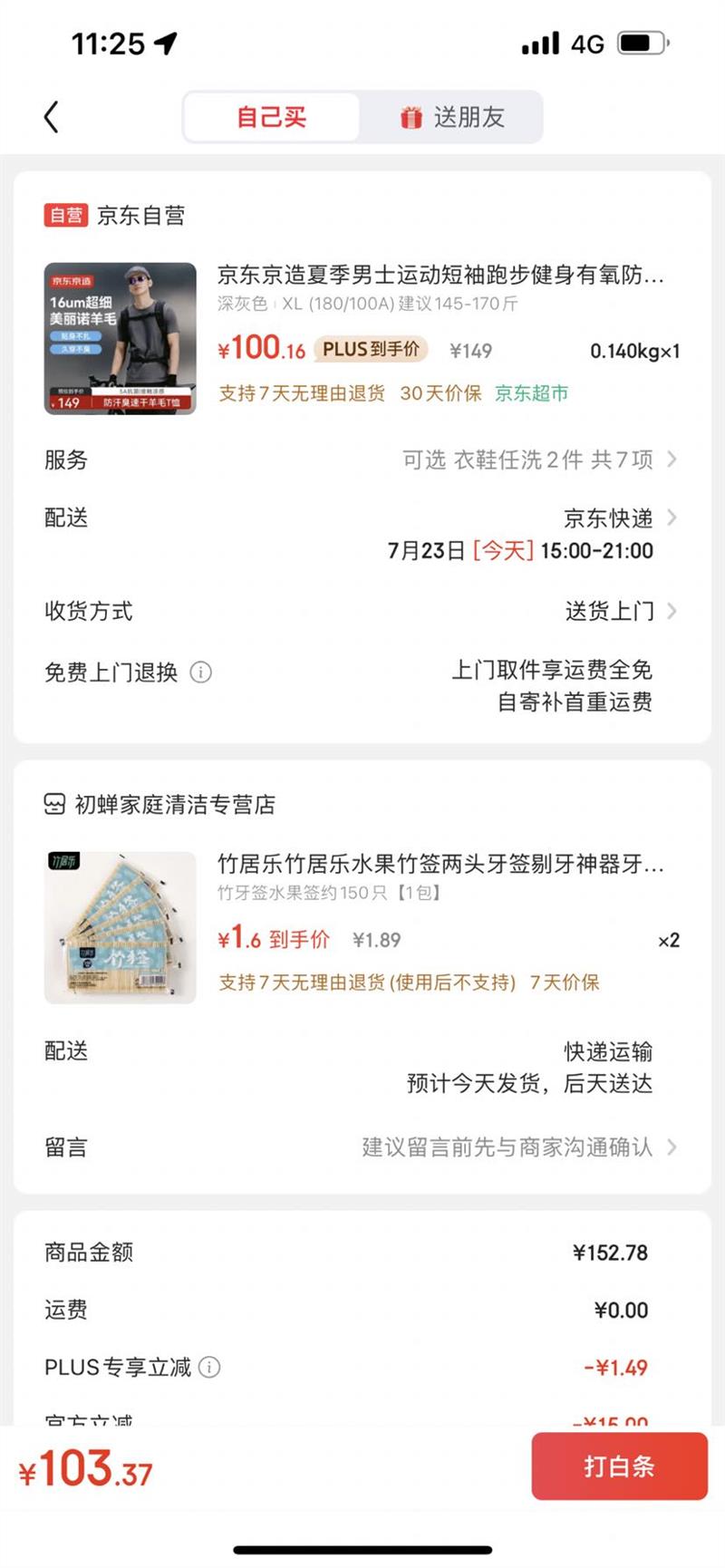Show info about 免费上门退换
The image size is (725, 1568).
click(201, 673)
